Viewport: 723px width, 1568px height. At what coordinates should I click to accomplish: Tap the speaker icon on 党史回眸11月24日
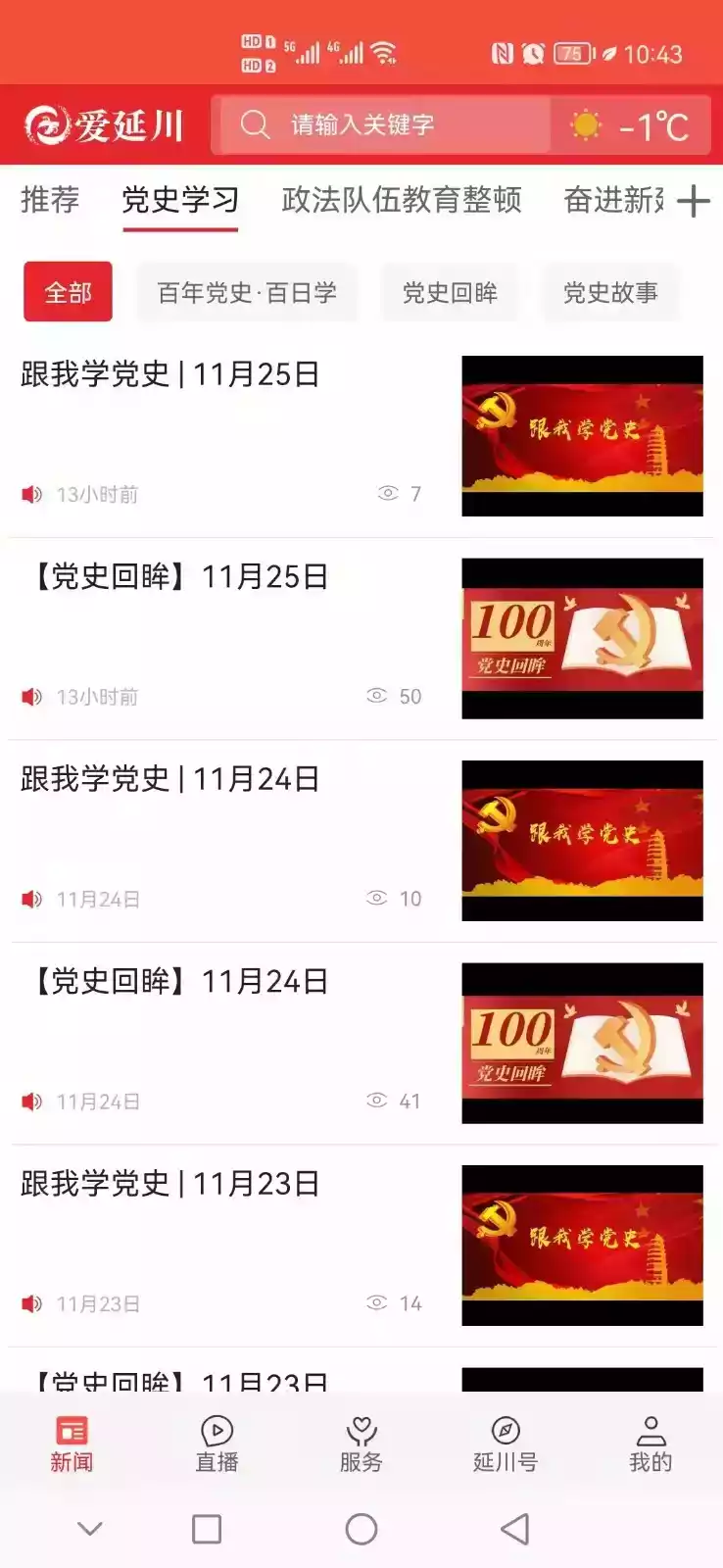[x=31, y=1101]
